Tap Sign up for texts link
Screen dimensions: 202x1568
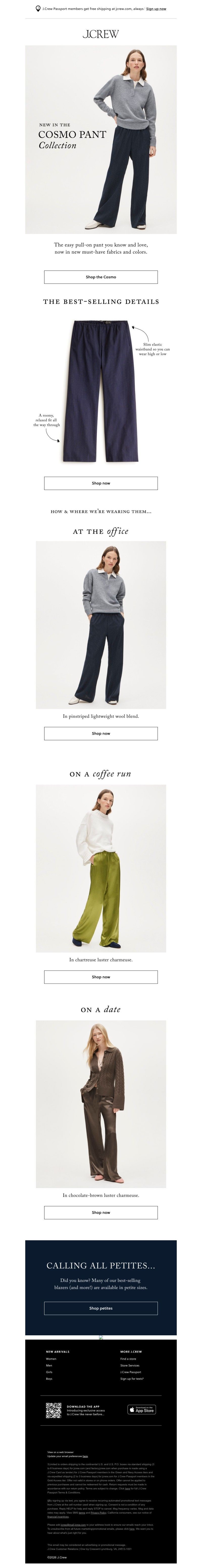(x=132, y=1379)
